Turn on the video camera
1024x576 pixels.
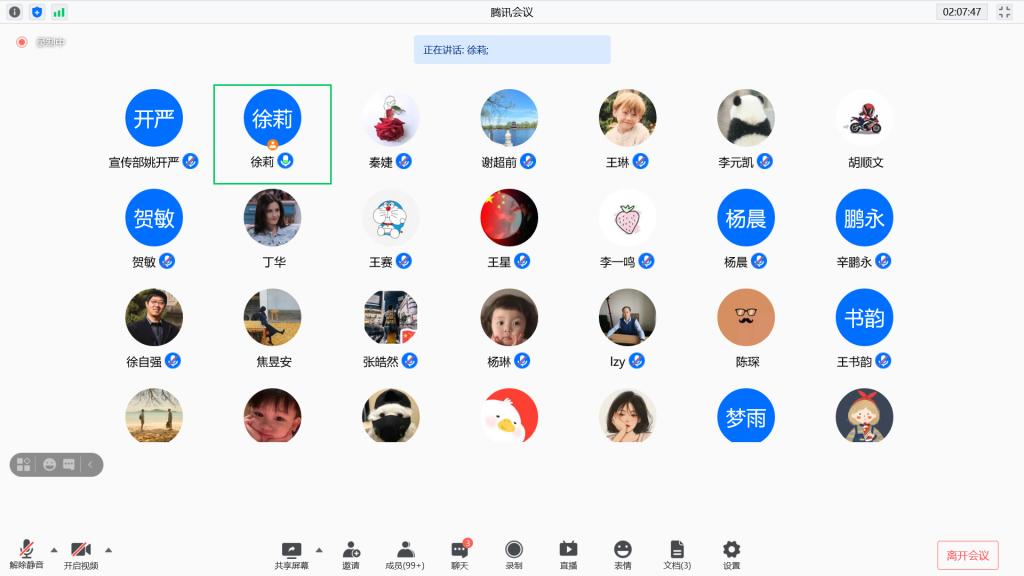pos(81,553)
